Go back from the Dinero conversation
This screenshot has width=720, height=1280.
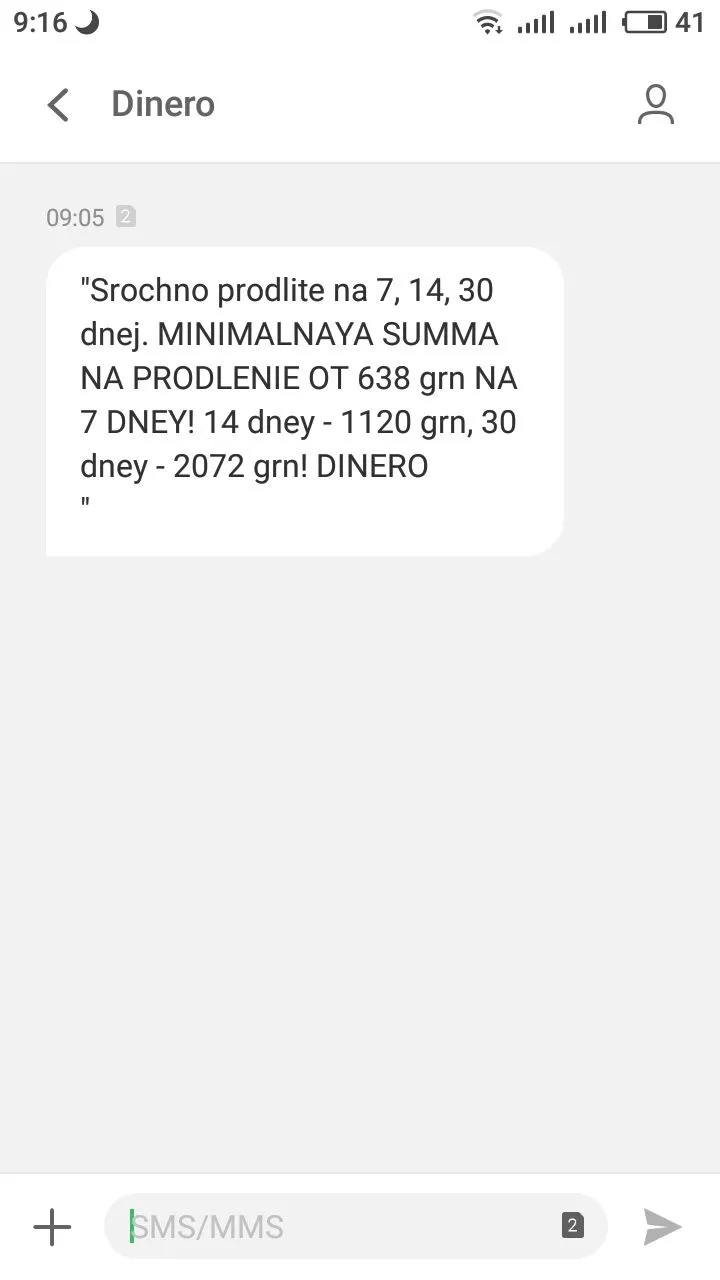click(58, 104)
